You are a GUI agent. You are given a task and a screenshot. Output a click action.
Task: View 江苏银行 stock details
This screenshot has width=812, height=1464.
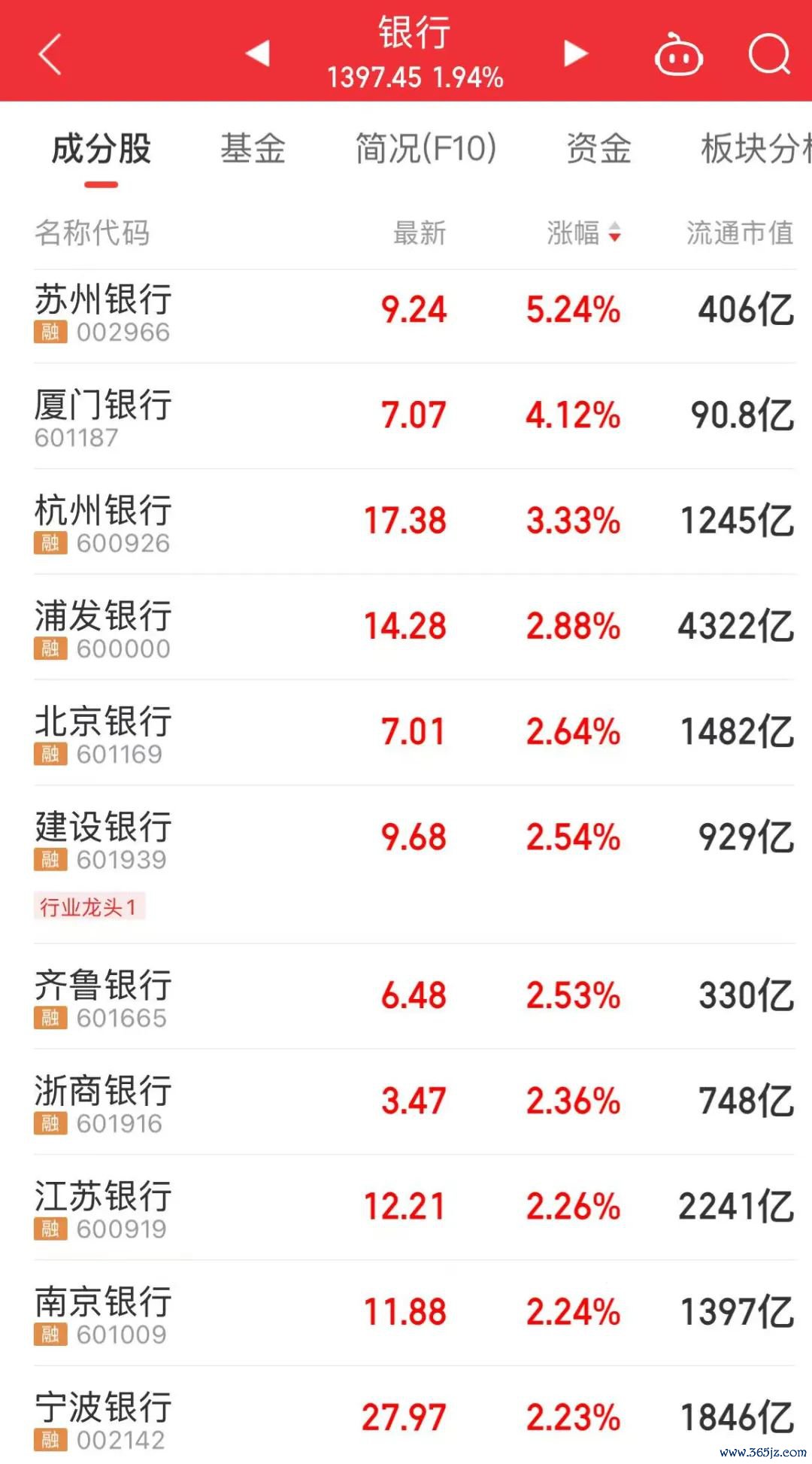(x=415, y=1207)
